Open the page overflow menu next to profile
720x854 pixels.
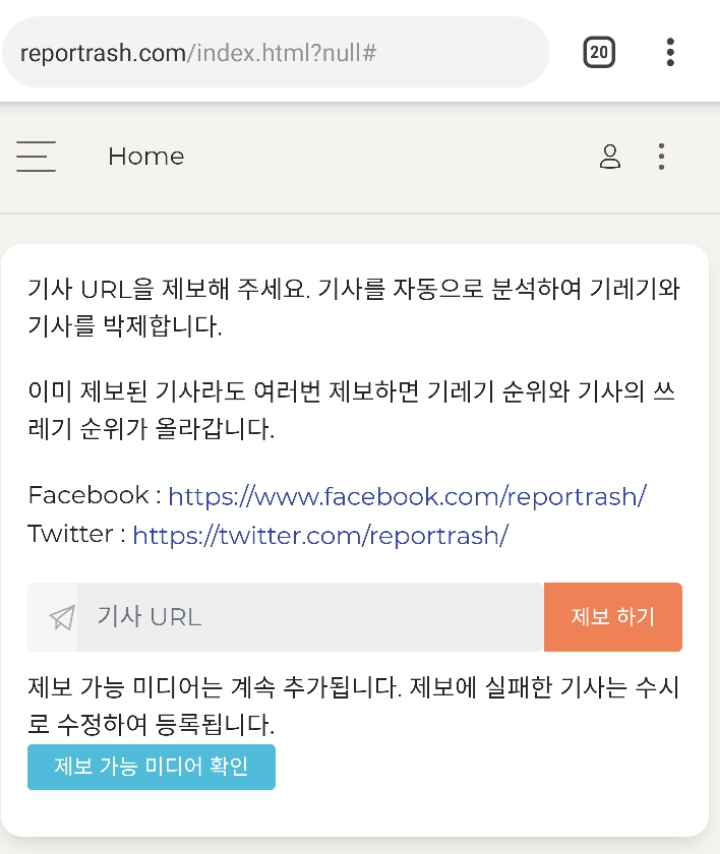click(x=661, y=157)
